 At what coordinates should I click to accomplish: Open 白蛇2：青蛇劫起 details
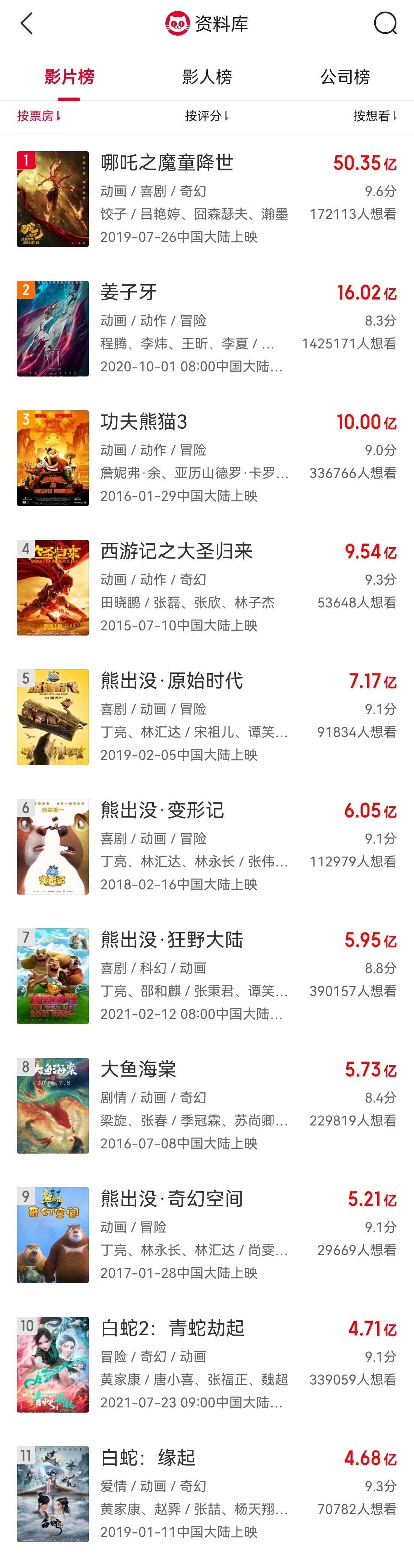(x=172, y=1329)
